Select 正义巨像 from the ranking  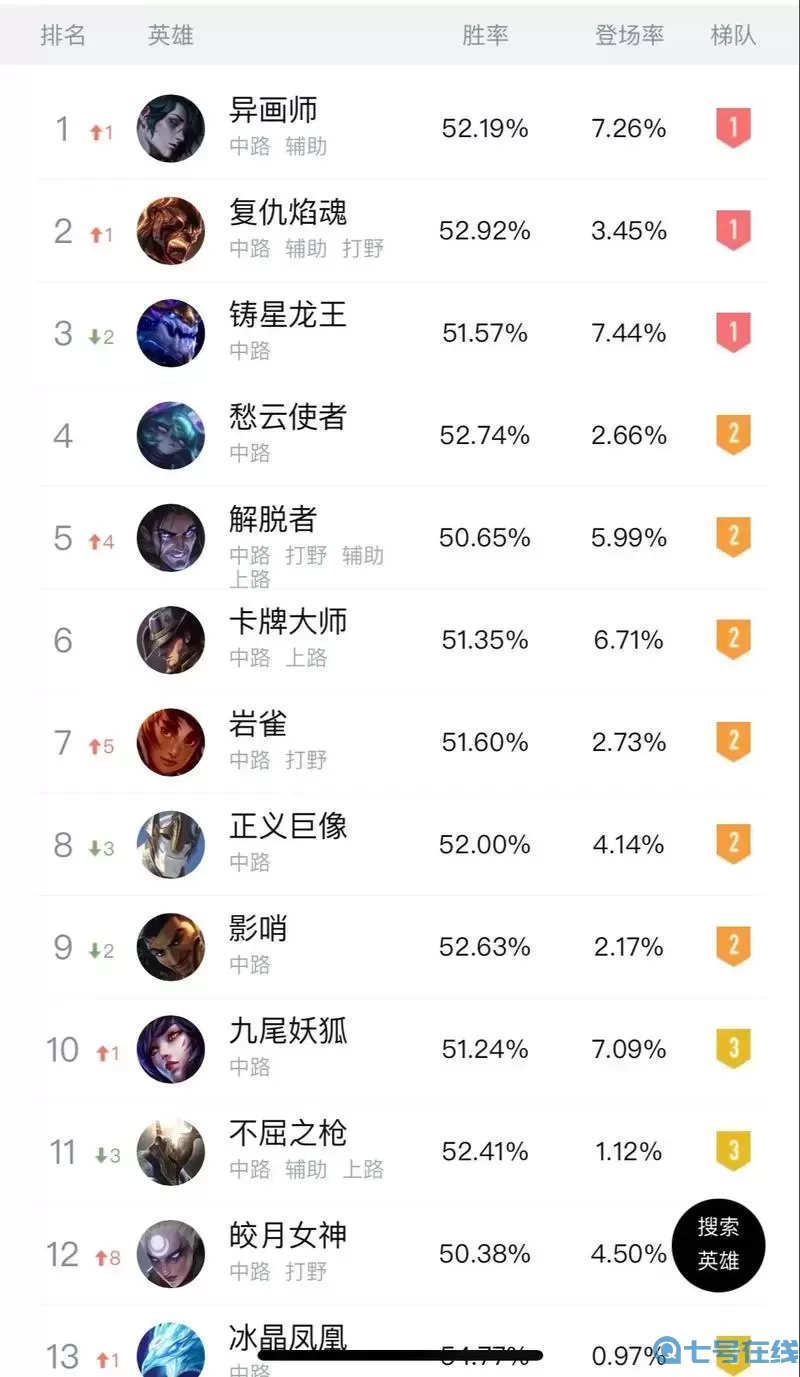(x=288, y=827)
